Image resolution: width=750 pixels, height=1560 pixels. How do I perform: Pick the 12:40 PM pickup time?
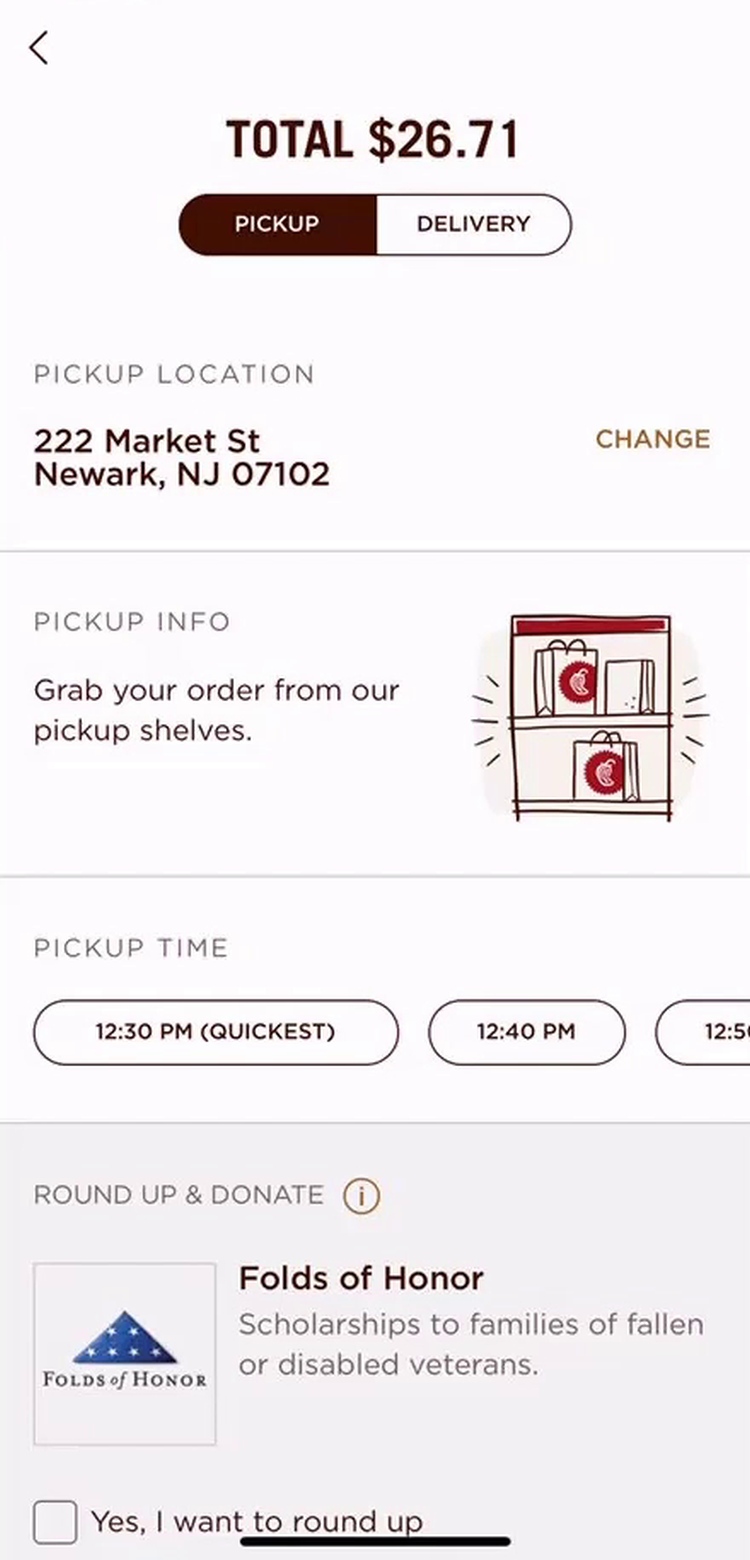pos(526,1031)
